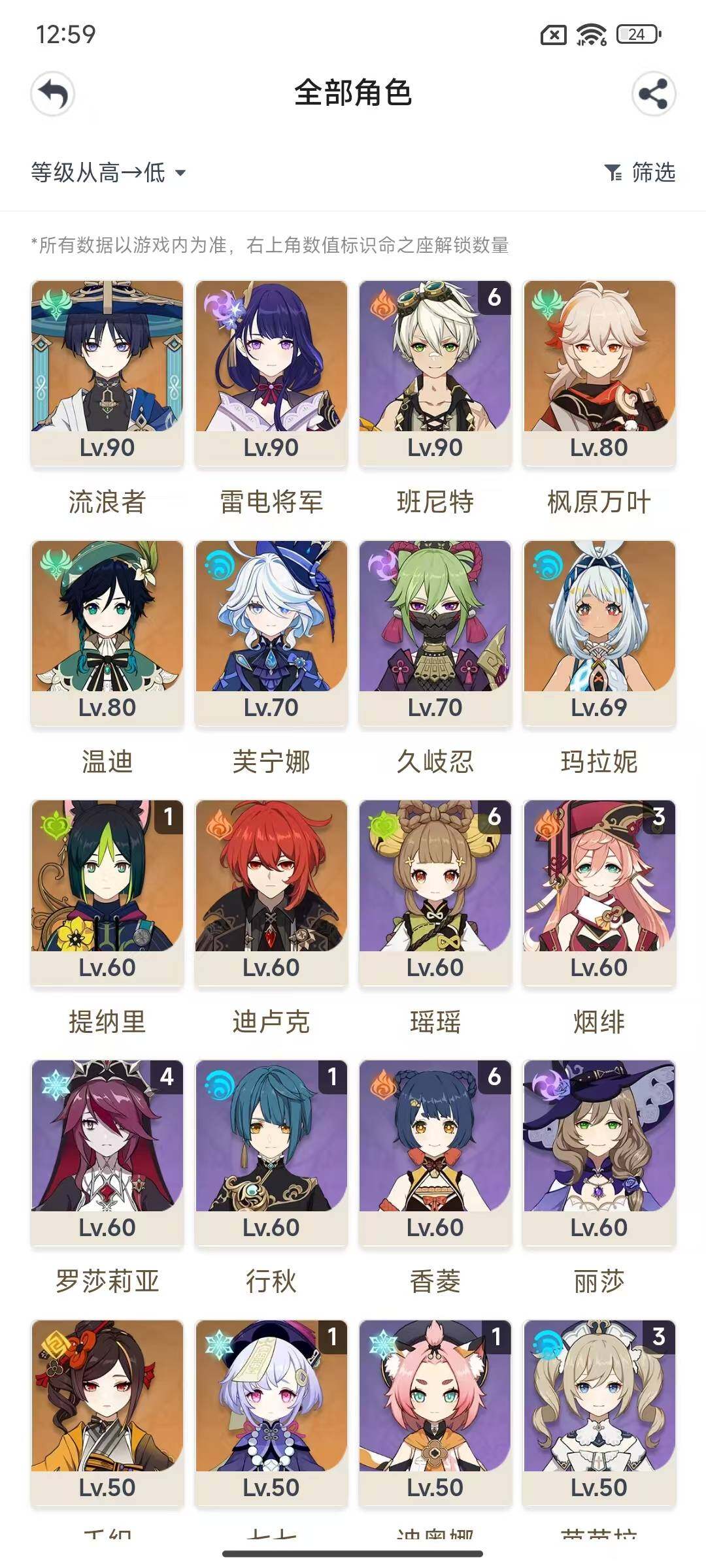Open the 筛选 filter
This screenshot has width=706, height=1568.
[x=639, y=172]
